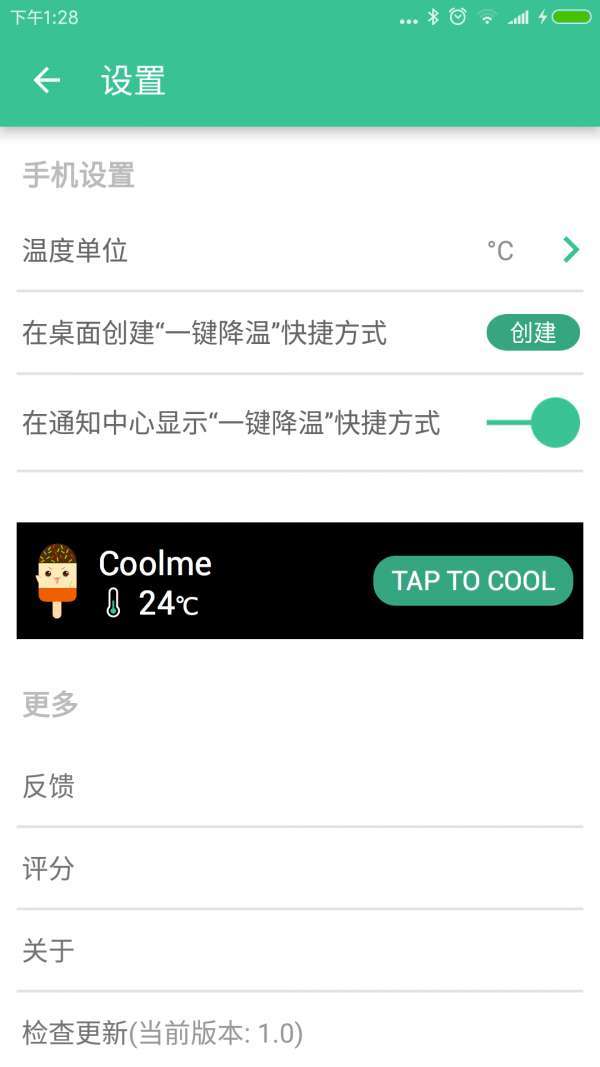This screenshot has height=1067, width=600.
Task: Open the 关于 page
Action: click(x=300, y=951)
